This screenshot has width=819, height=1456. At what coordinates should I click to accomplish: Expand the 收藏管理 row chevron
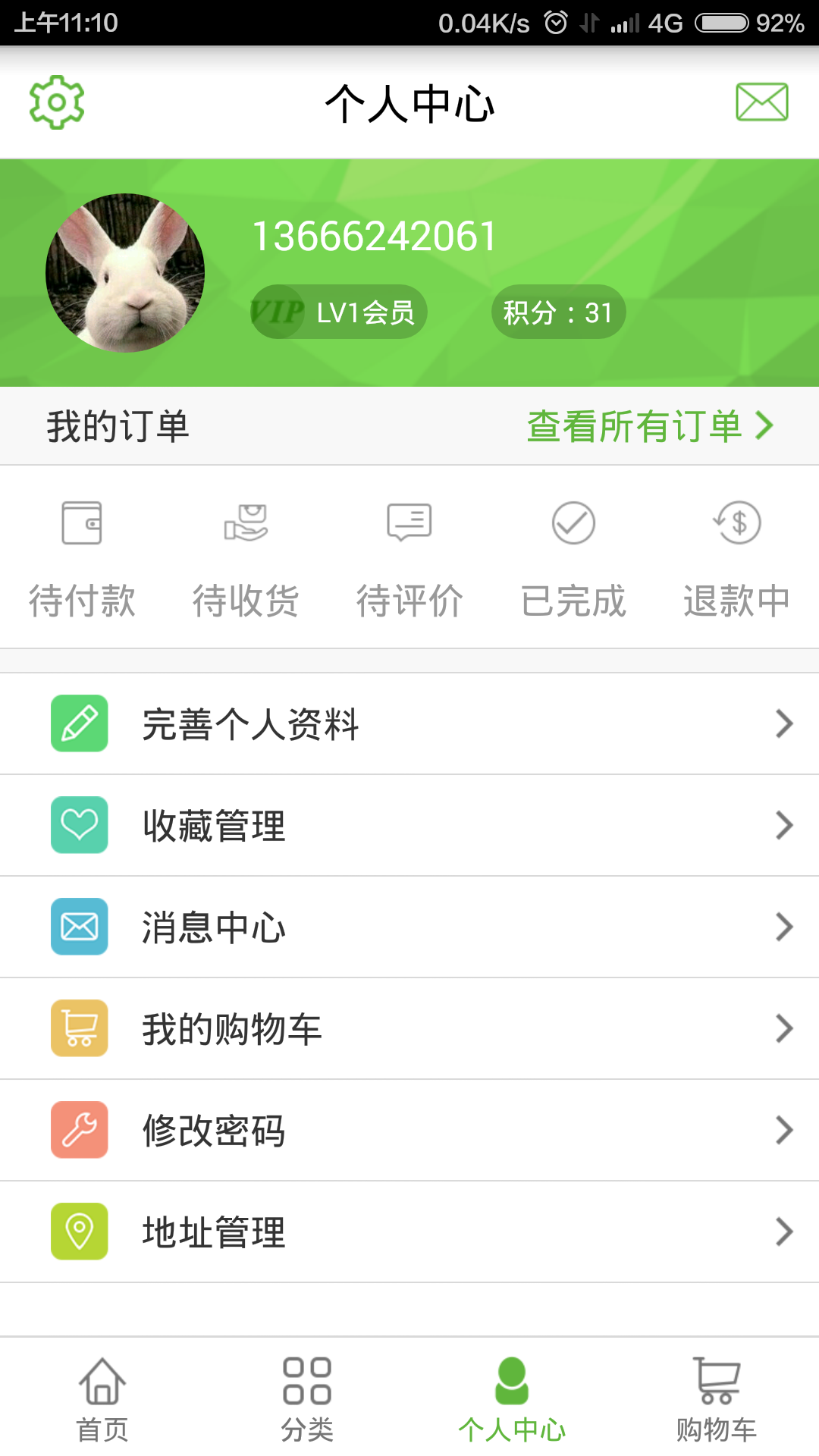coord(783,825)
